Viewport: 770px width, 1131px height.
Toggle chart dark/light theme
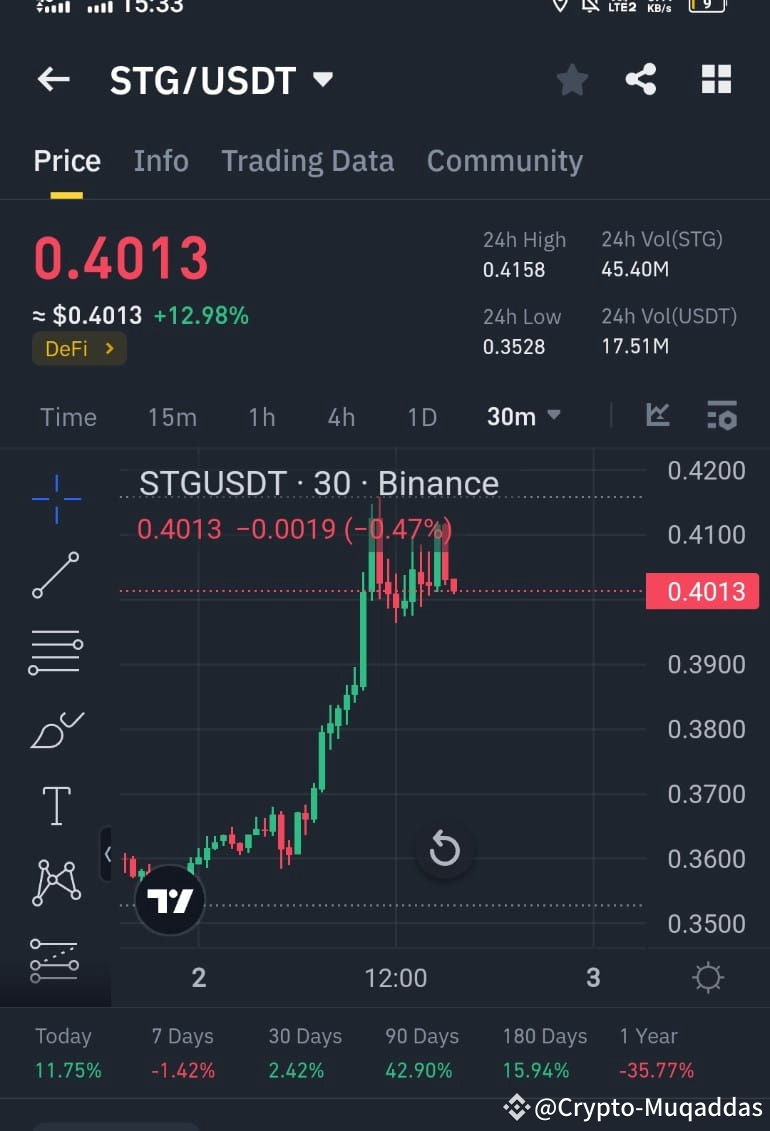tap(708, 978)
